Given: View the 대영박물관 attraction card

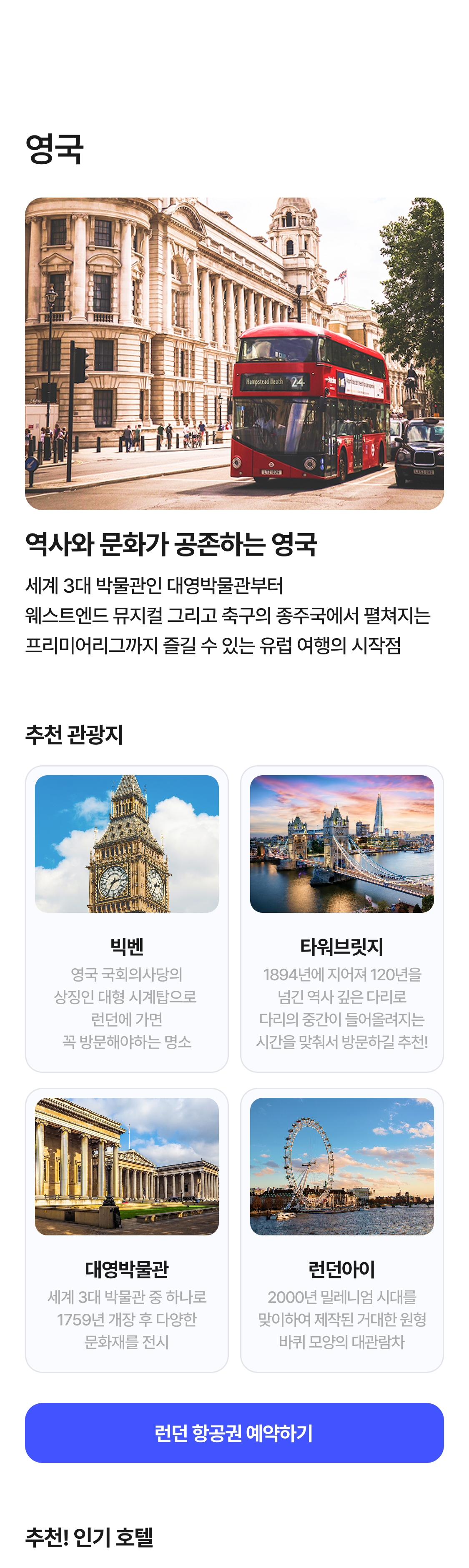Looking at the screenshot, I should 127,1230.
